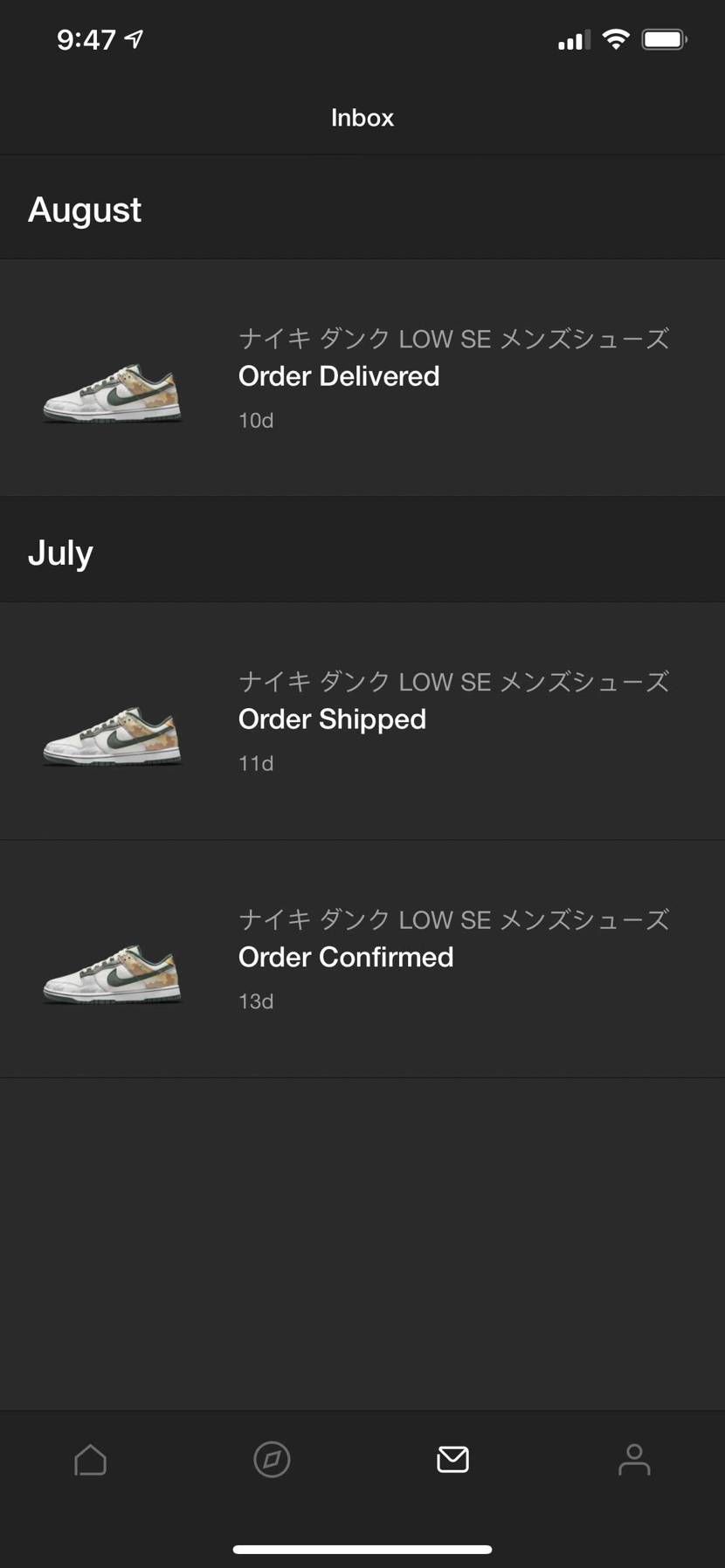Tap the Inbox mail envelope icon

[x=452, y=1459]
